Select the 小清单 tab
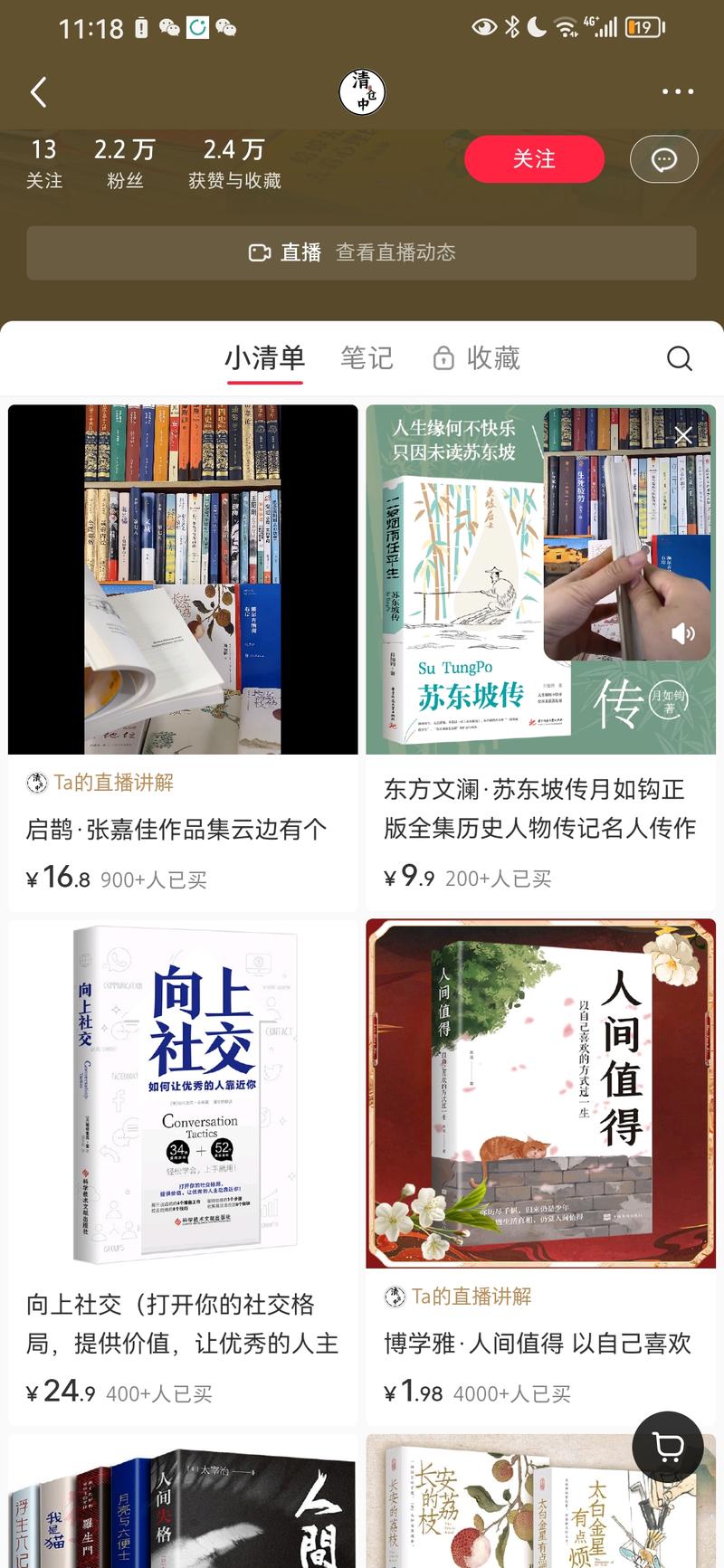 [x=265, y=358]
